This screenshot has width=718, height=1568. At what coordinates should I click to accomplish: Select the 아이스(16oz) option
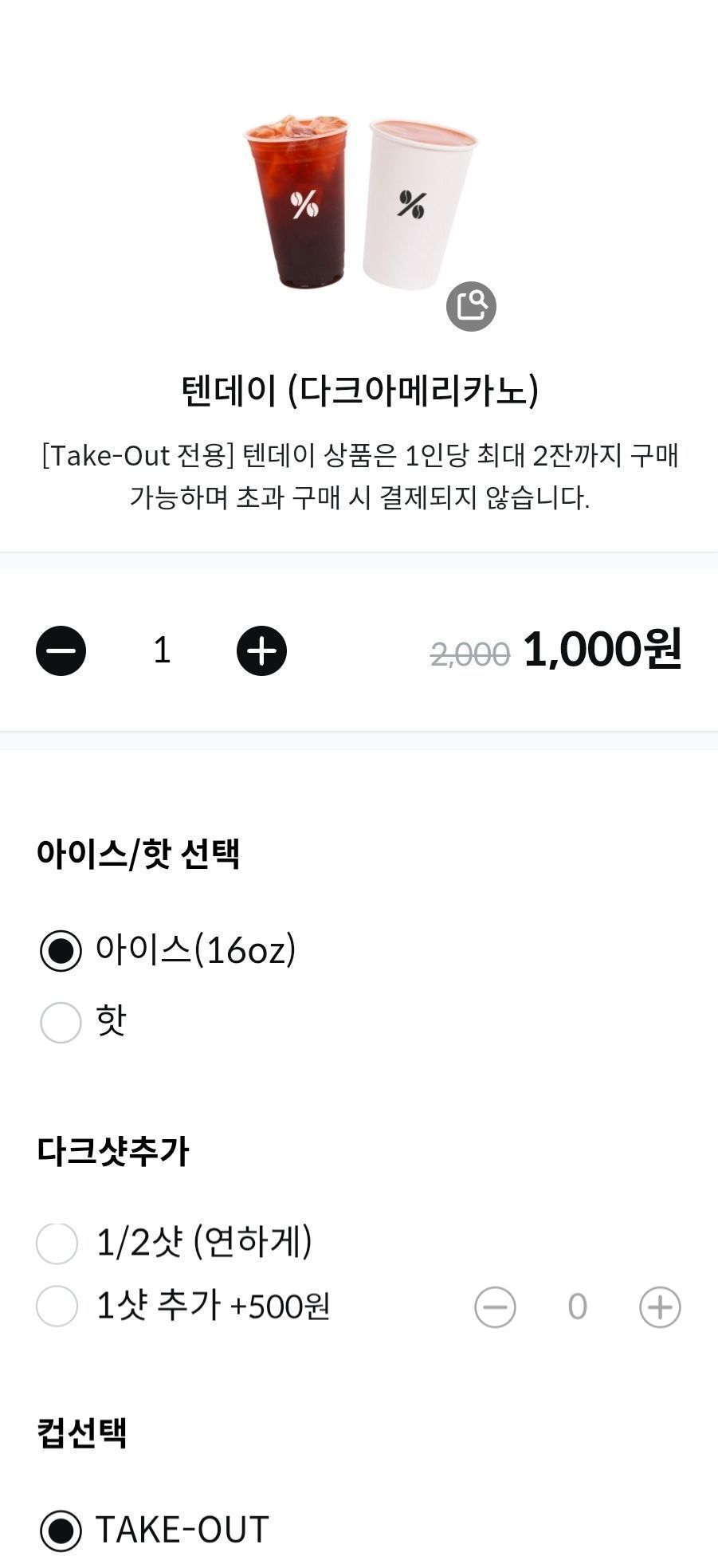pos(61,950)
